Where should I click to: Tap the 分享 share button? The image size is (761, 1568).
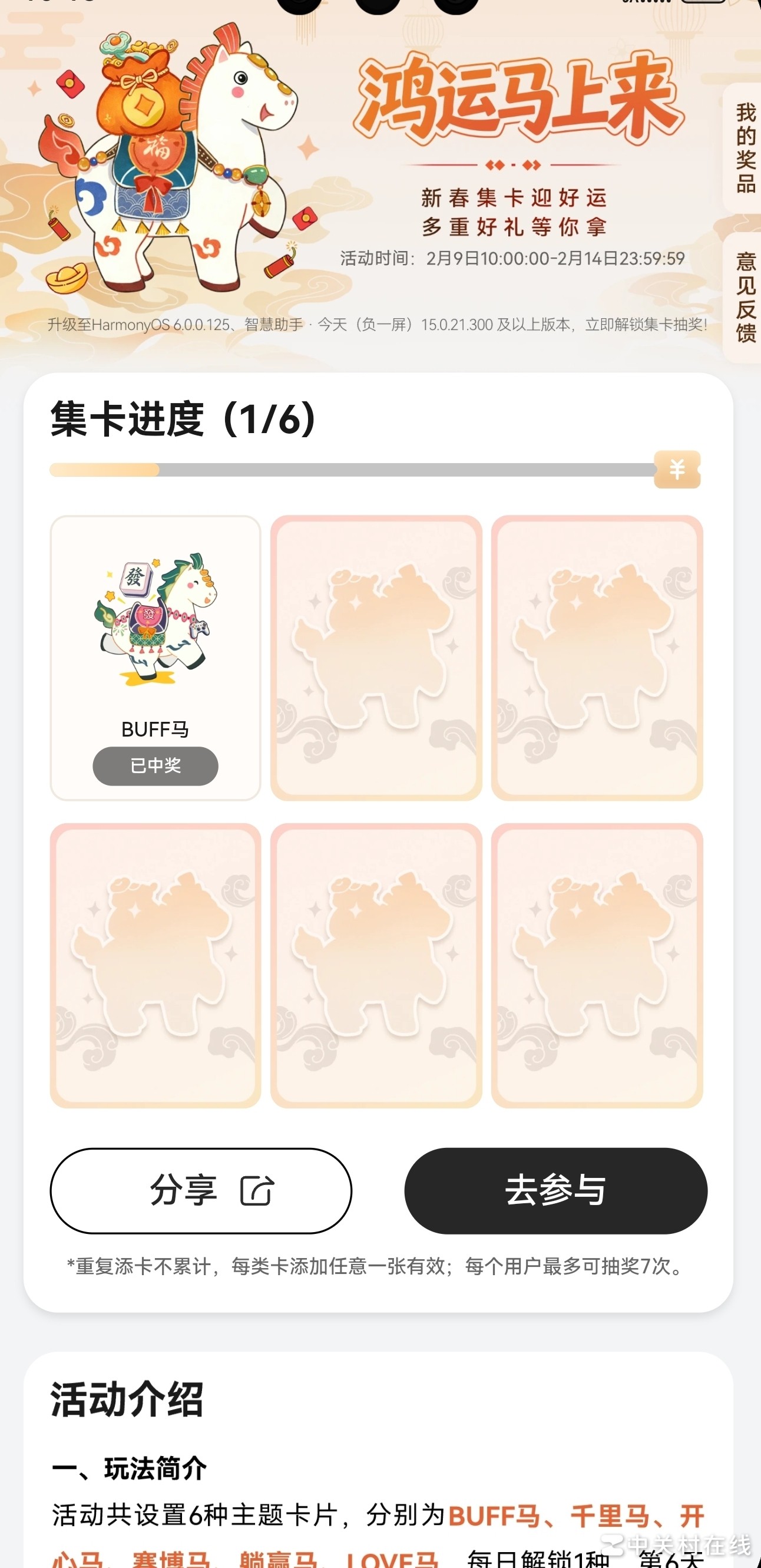tap(201, 1191)
